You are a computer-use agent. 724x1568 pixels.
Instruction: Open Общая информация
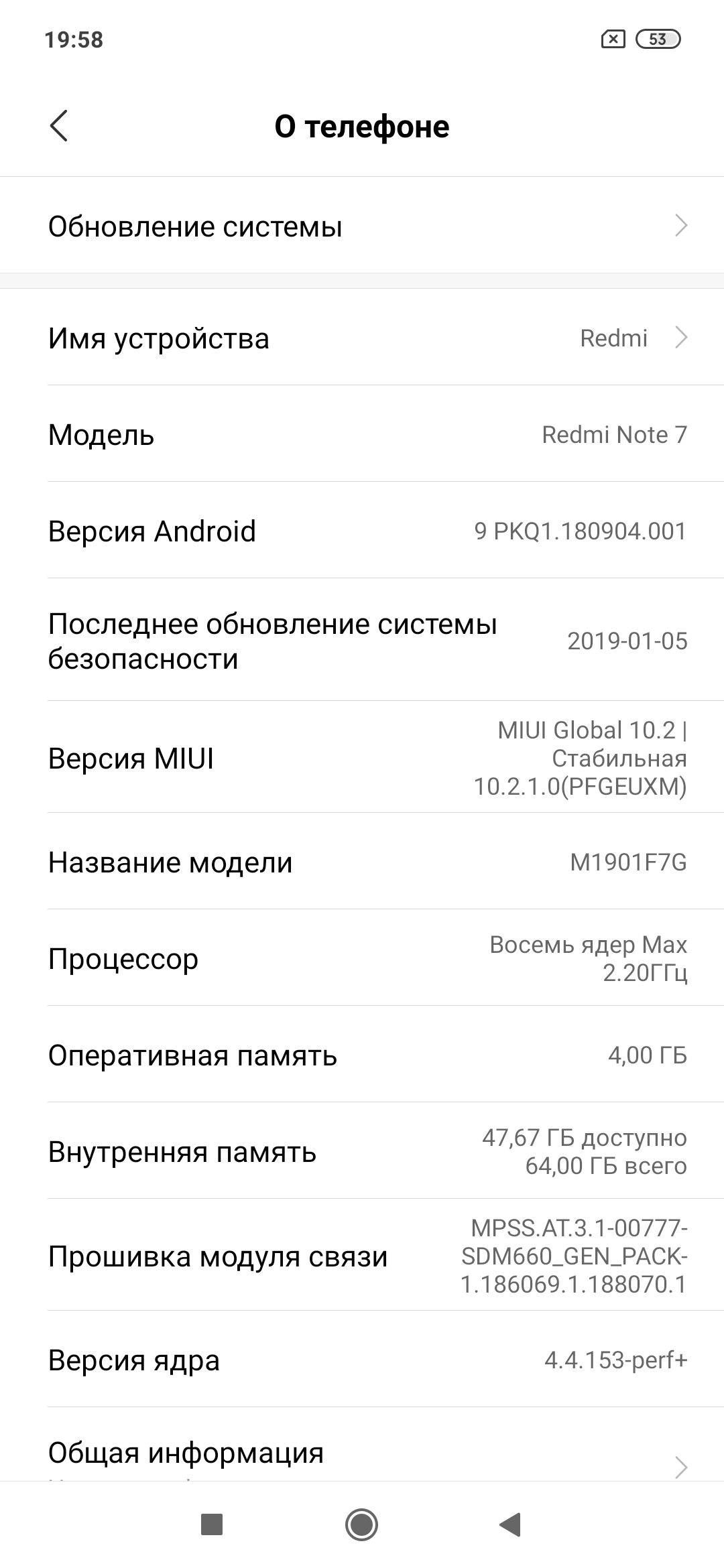[x=362, y=1454]
